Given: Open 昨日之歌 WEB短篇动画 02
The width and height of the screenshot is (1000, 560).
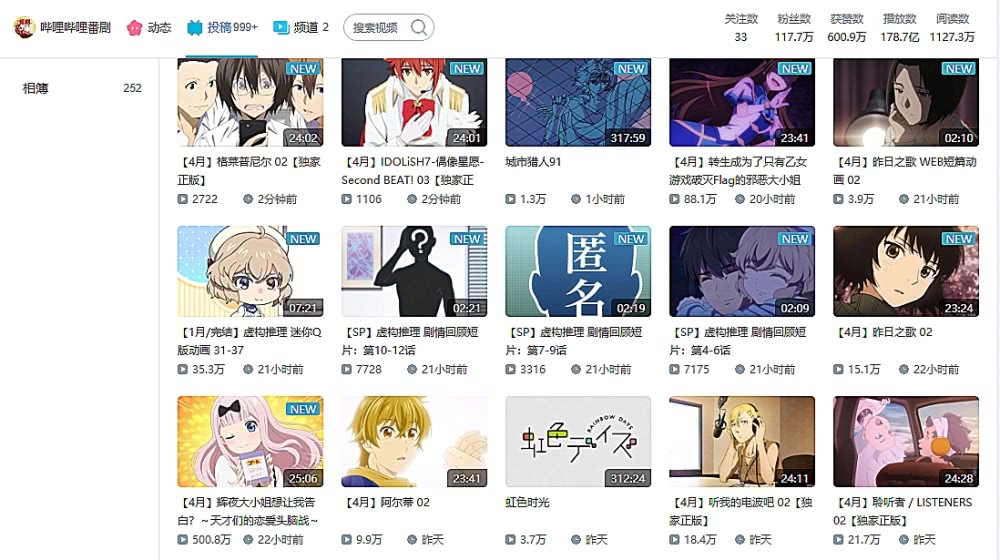Looking at the screenshot, I should click(905, 103).
